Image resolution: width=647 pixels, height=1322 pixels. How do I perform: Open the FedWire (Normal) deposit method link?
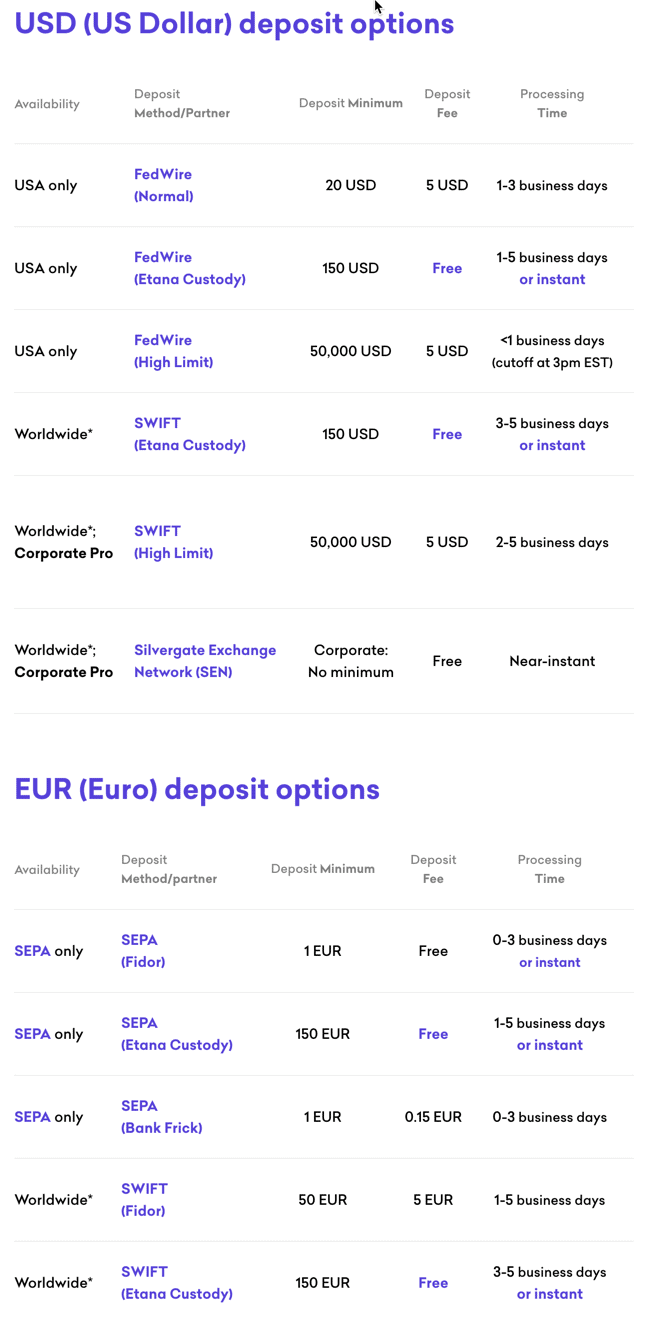164,185
